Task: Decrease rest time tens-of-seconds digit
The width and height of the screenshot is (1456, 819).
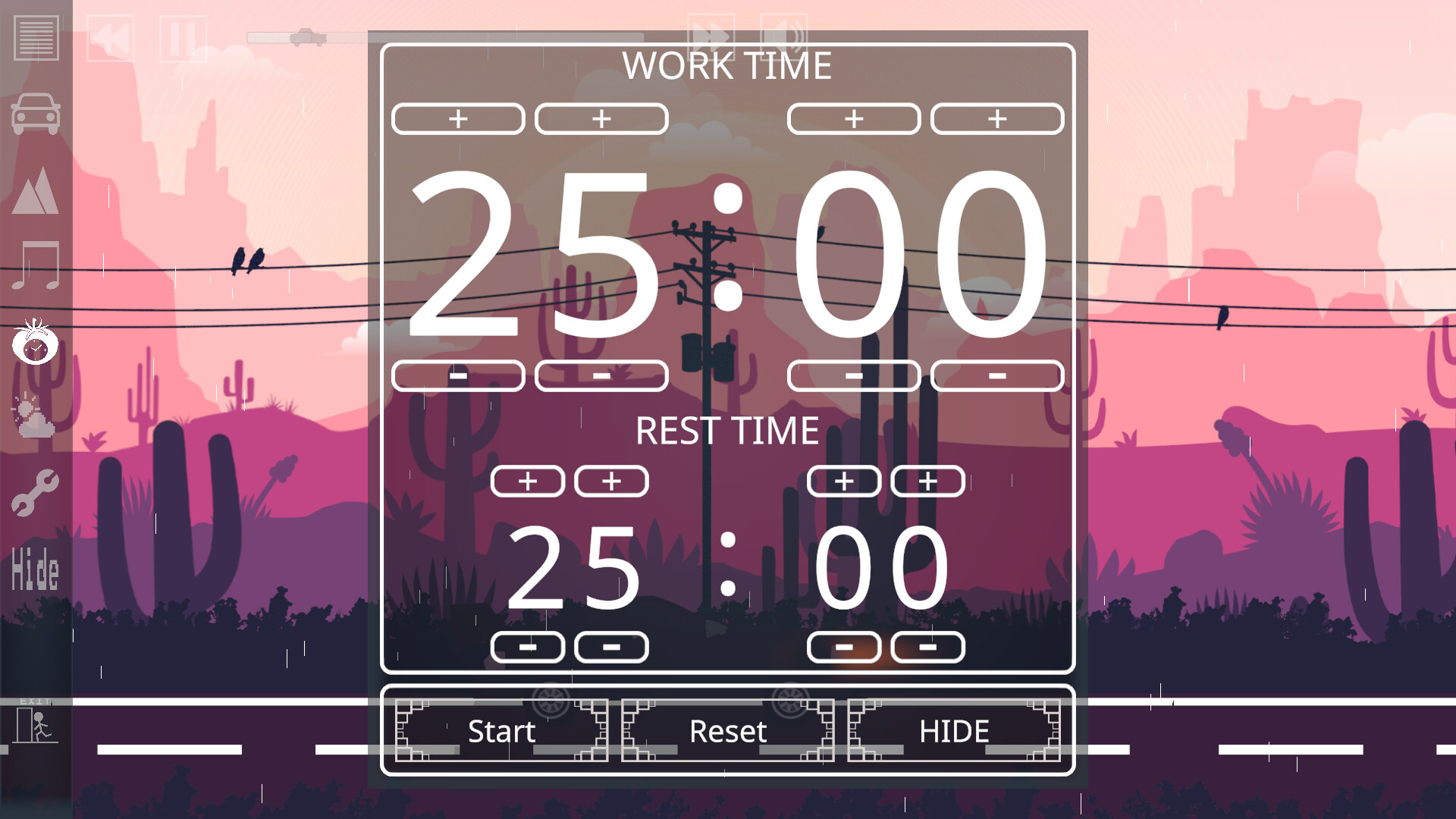Action: tap(844, 648)
